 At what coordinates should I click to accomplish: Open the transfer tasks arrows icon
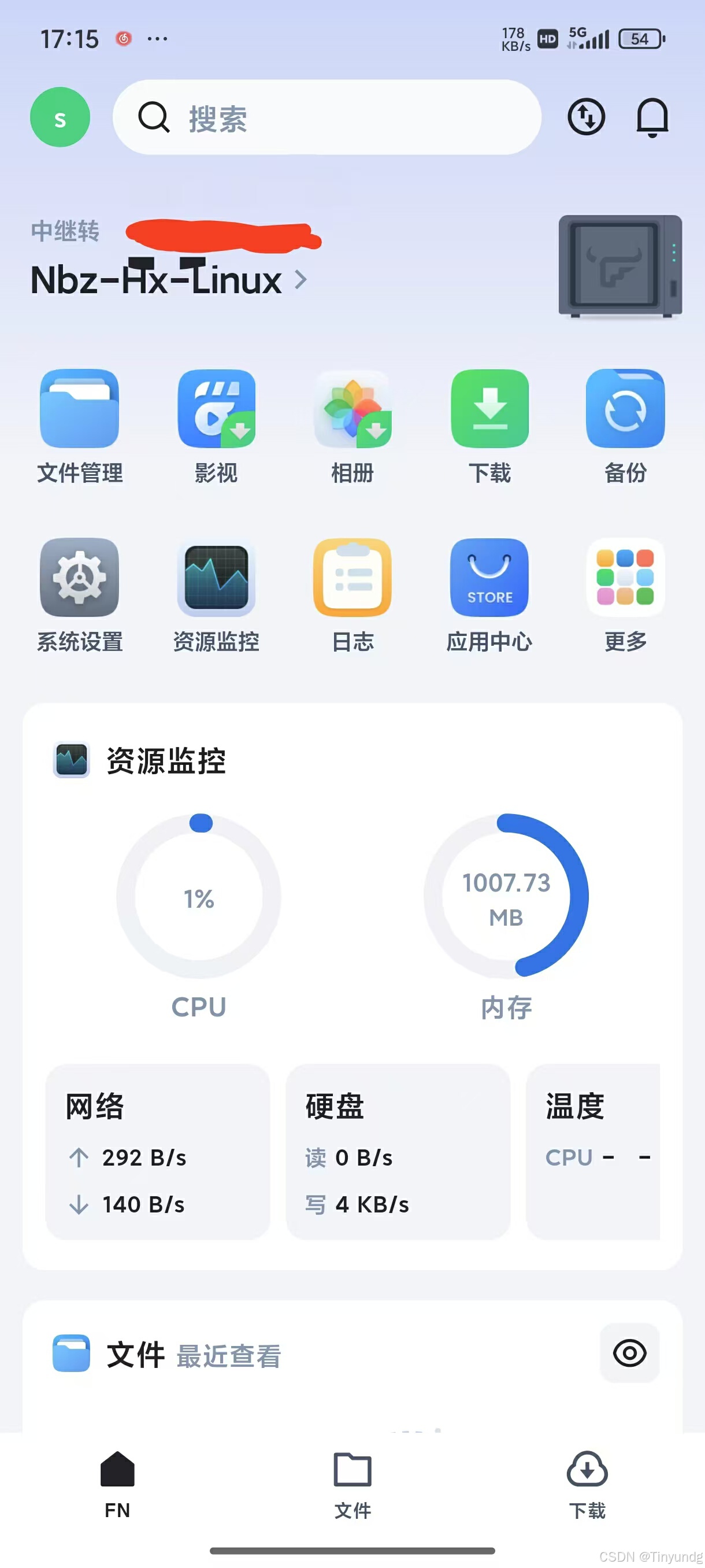(586, 116)
